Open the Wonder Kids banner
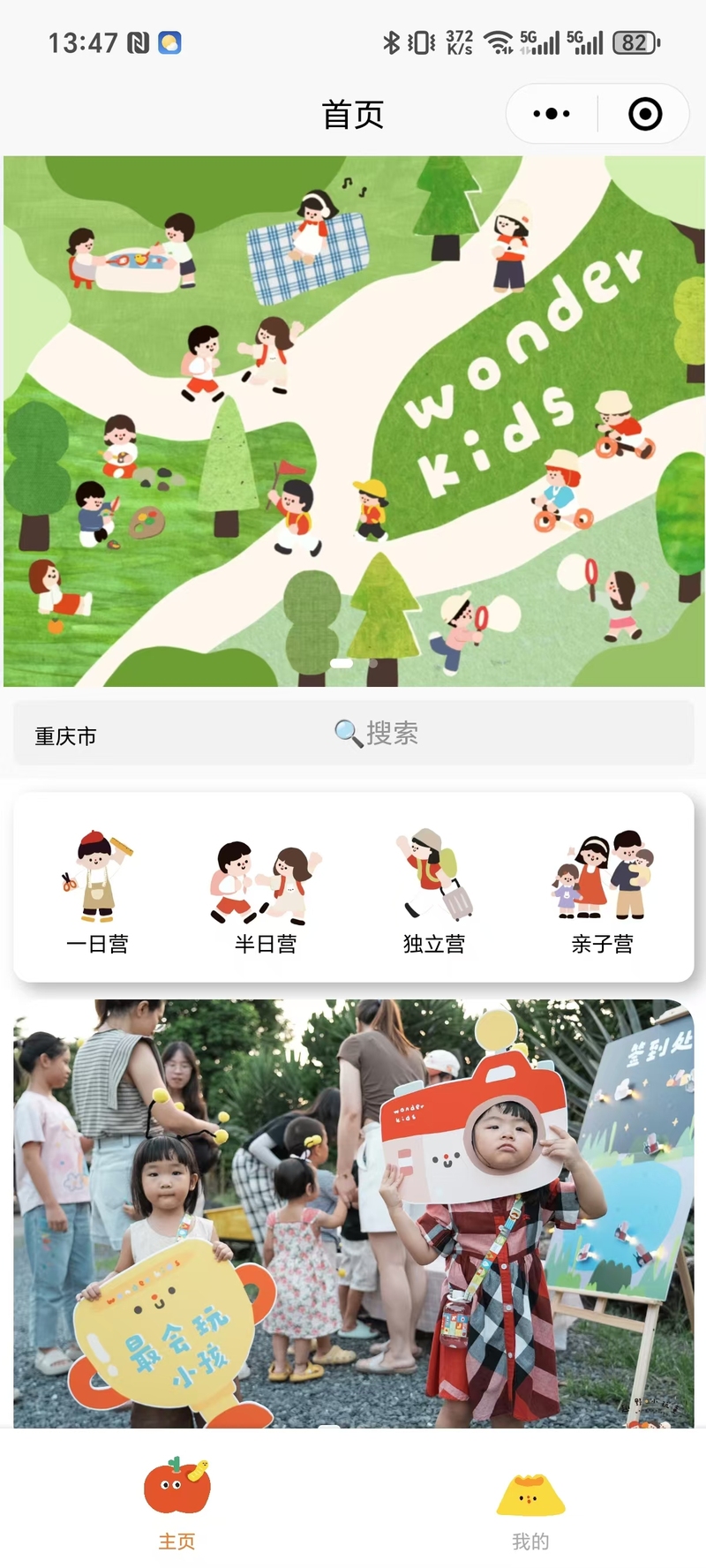 (353, 421)
